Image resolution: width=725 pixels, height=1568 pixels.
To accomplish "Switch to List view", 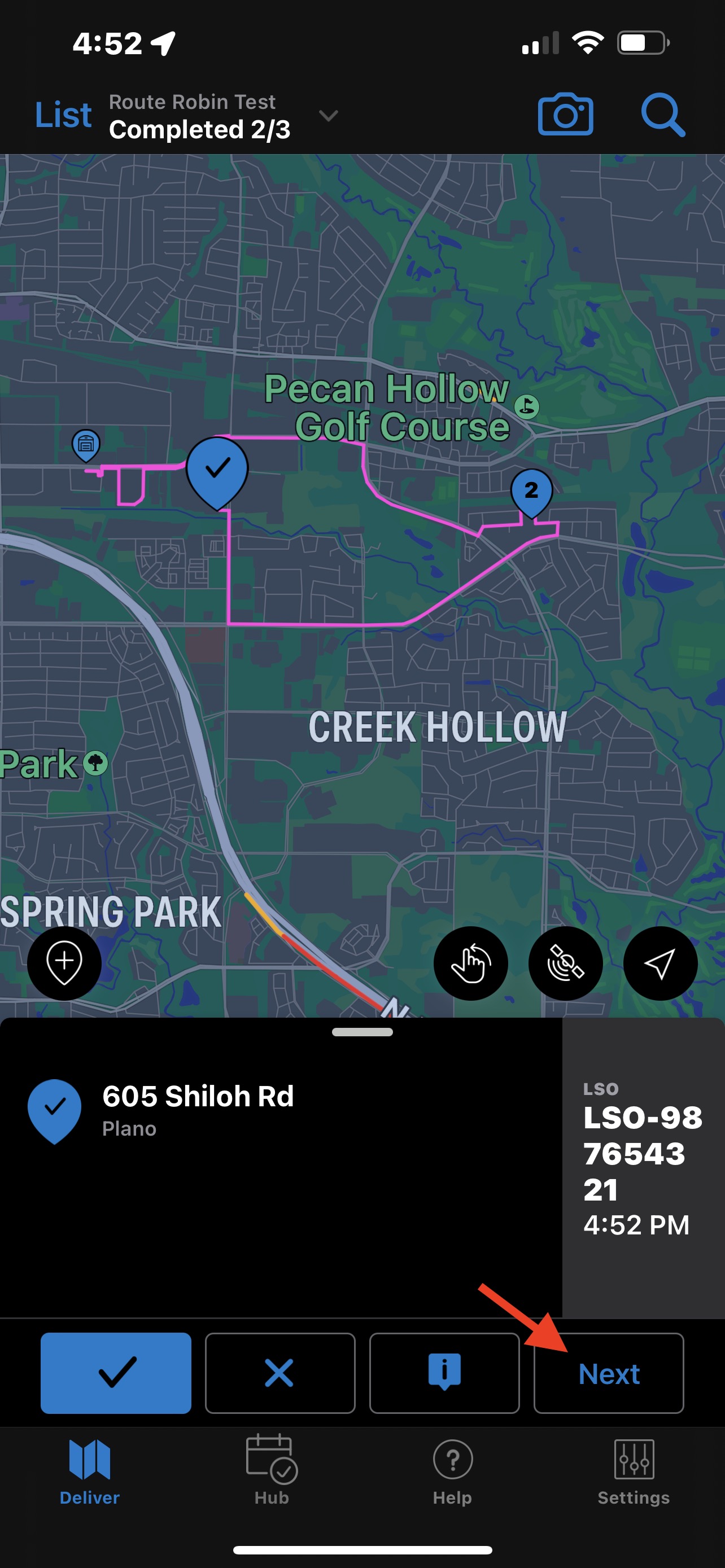I will click(x=63, y=115).
